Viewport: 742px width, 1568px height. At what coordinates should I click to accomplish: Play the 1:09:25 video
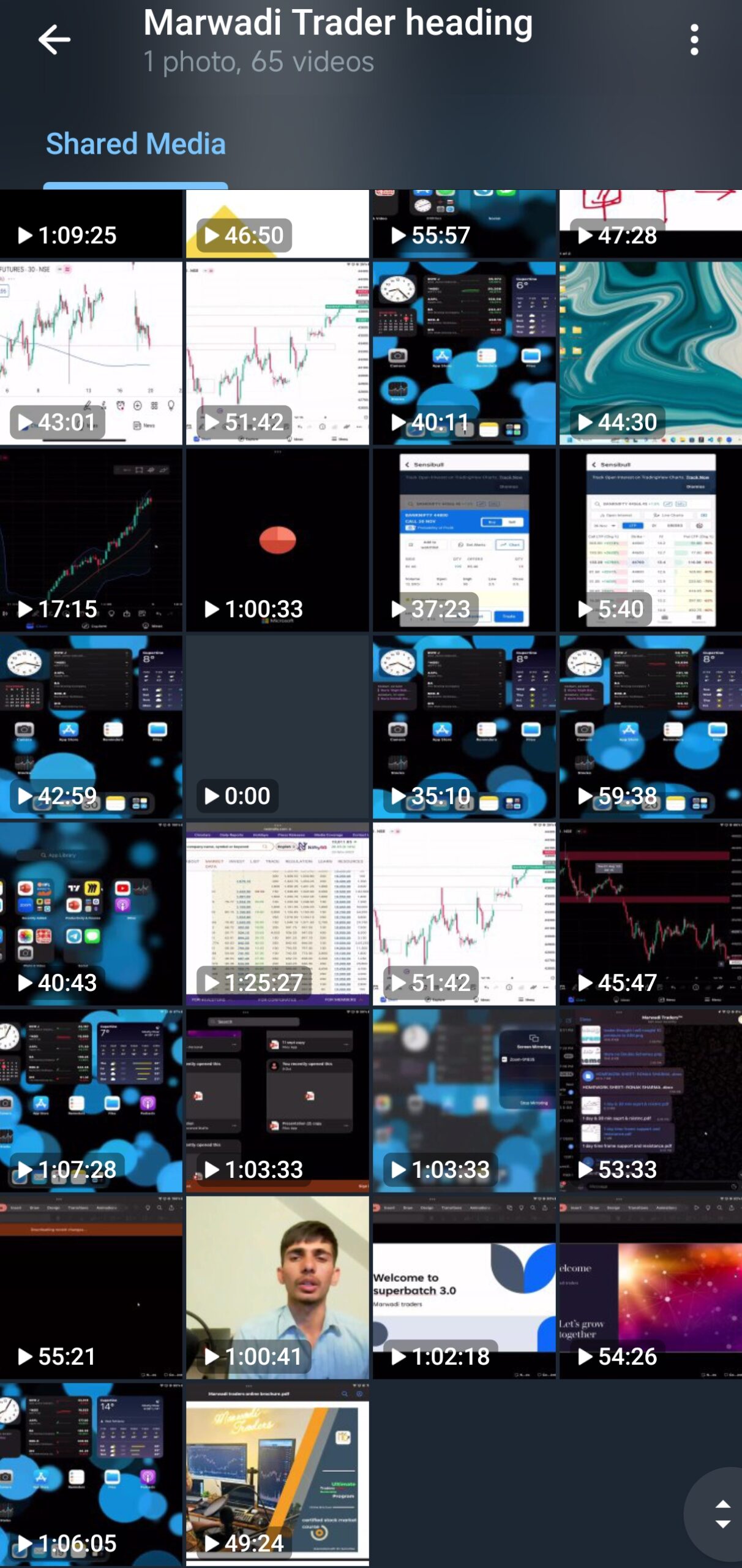91,224
